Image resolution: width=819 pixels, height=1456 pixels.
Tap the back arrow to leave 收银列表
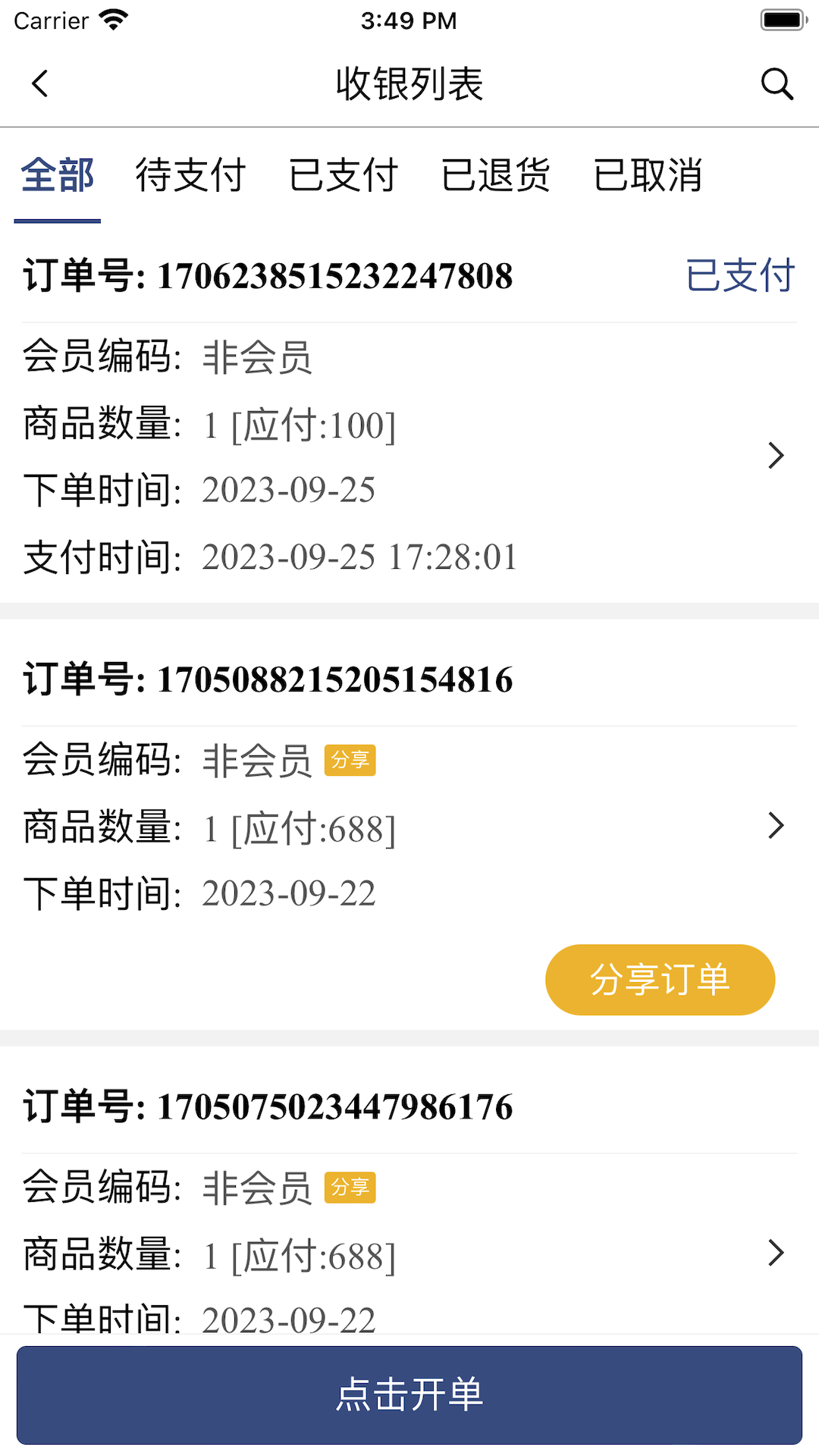[x=39, y=83]
